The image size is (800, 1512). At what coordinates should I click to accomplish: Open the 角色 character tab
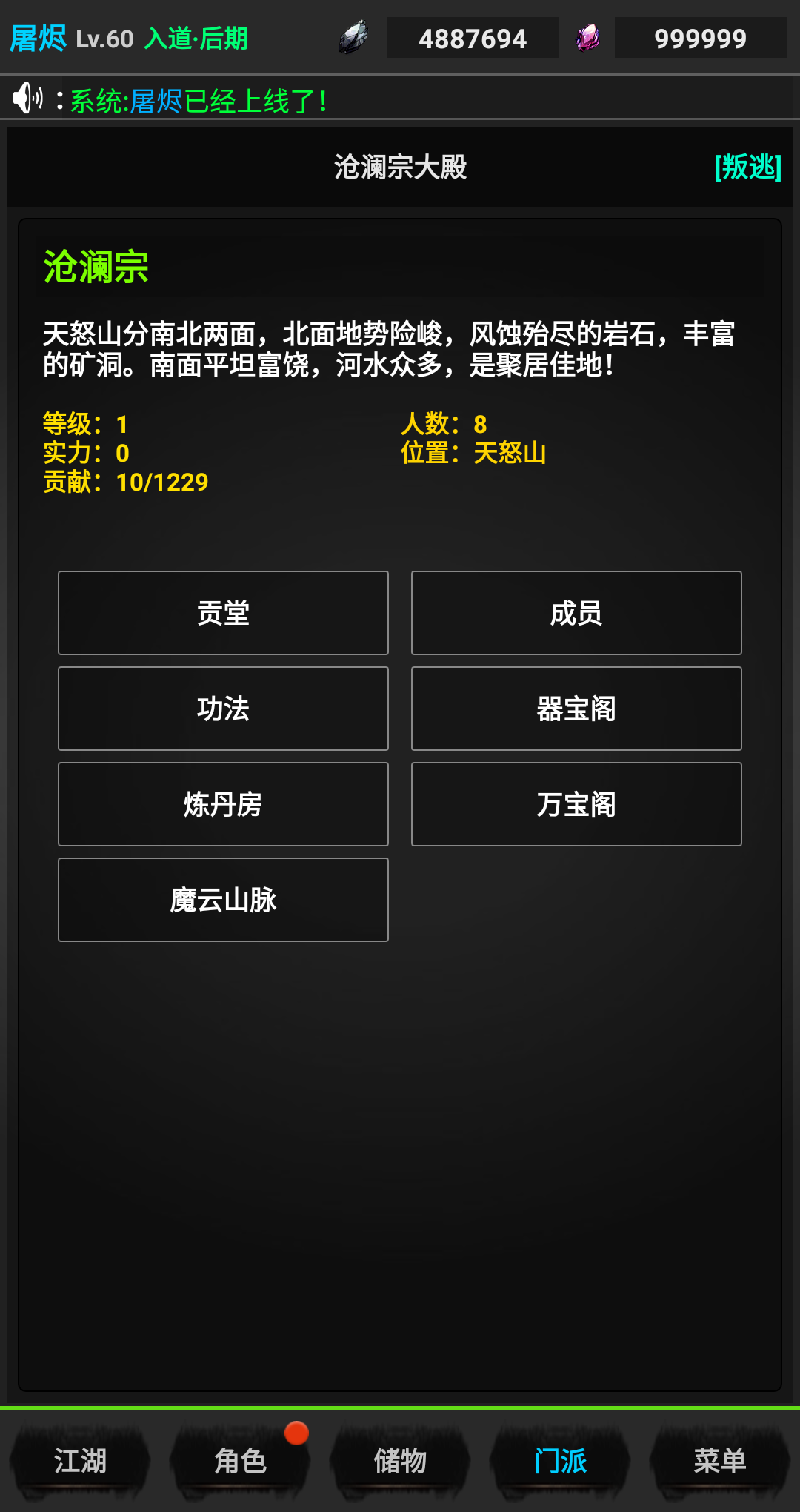[x=240, y=1462]
